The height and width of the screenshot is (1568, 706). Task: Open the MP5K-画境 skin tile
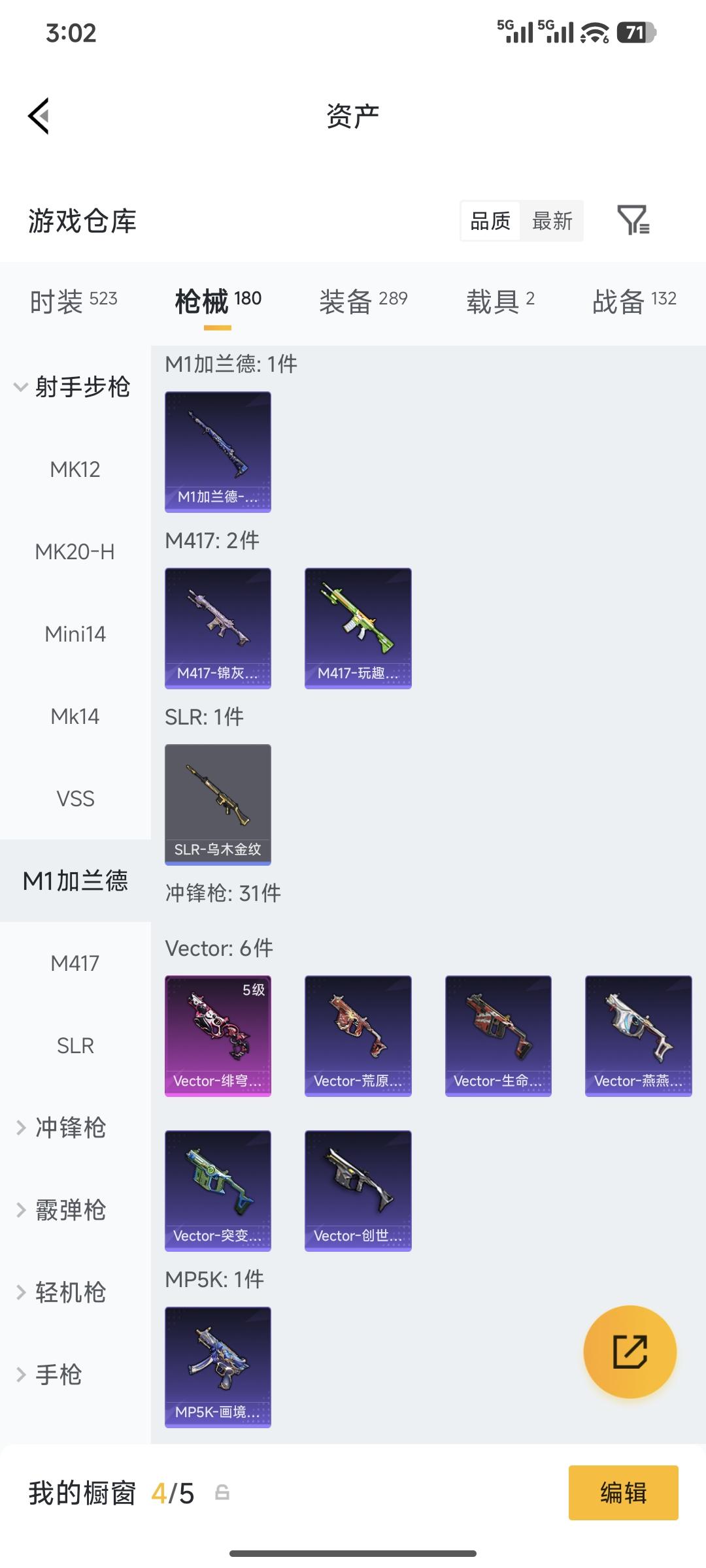pos(218,1366)
